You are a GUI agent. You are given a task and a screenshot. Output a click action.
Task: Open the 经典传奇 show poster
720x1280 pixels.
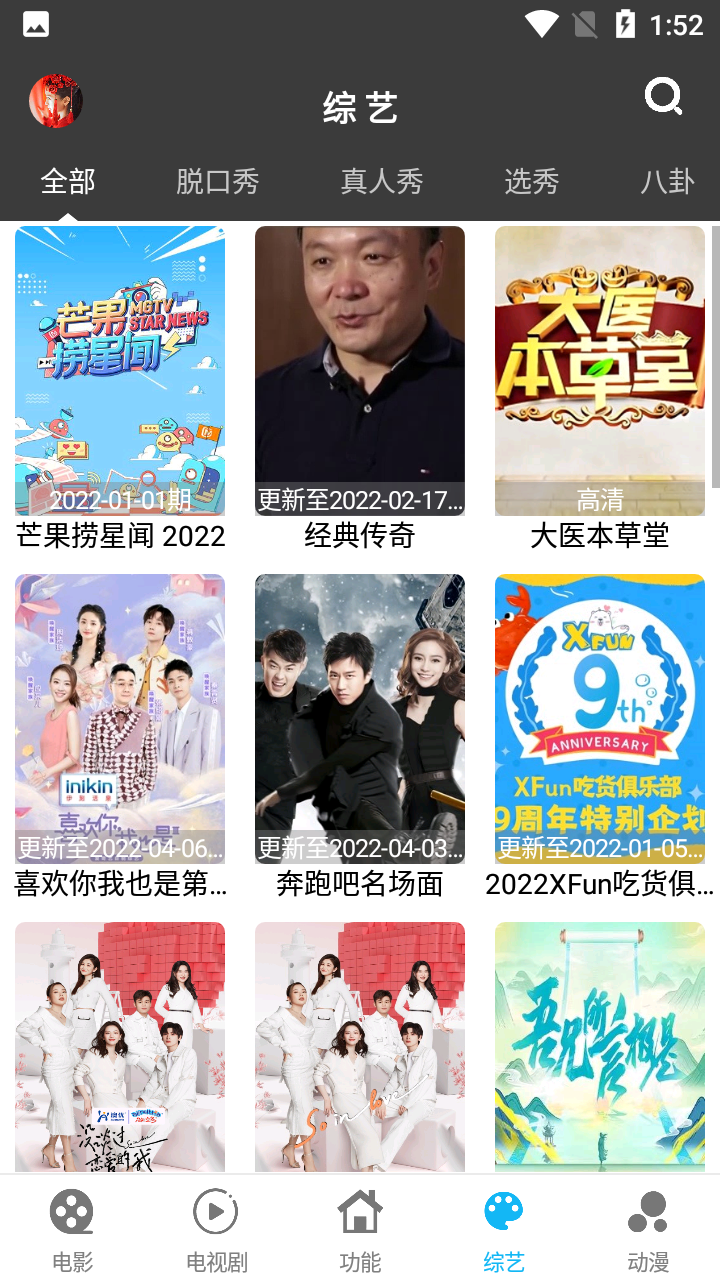(x=360, y=370)
